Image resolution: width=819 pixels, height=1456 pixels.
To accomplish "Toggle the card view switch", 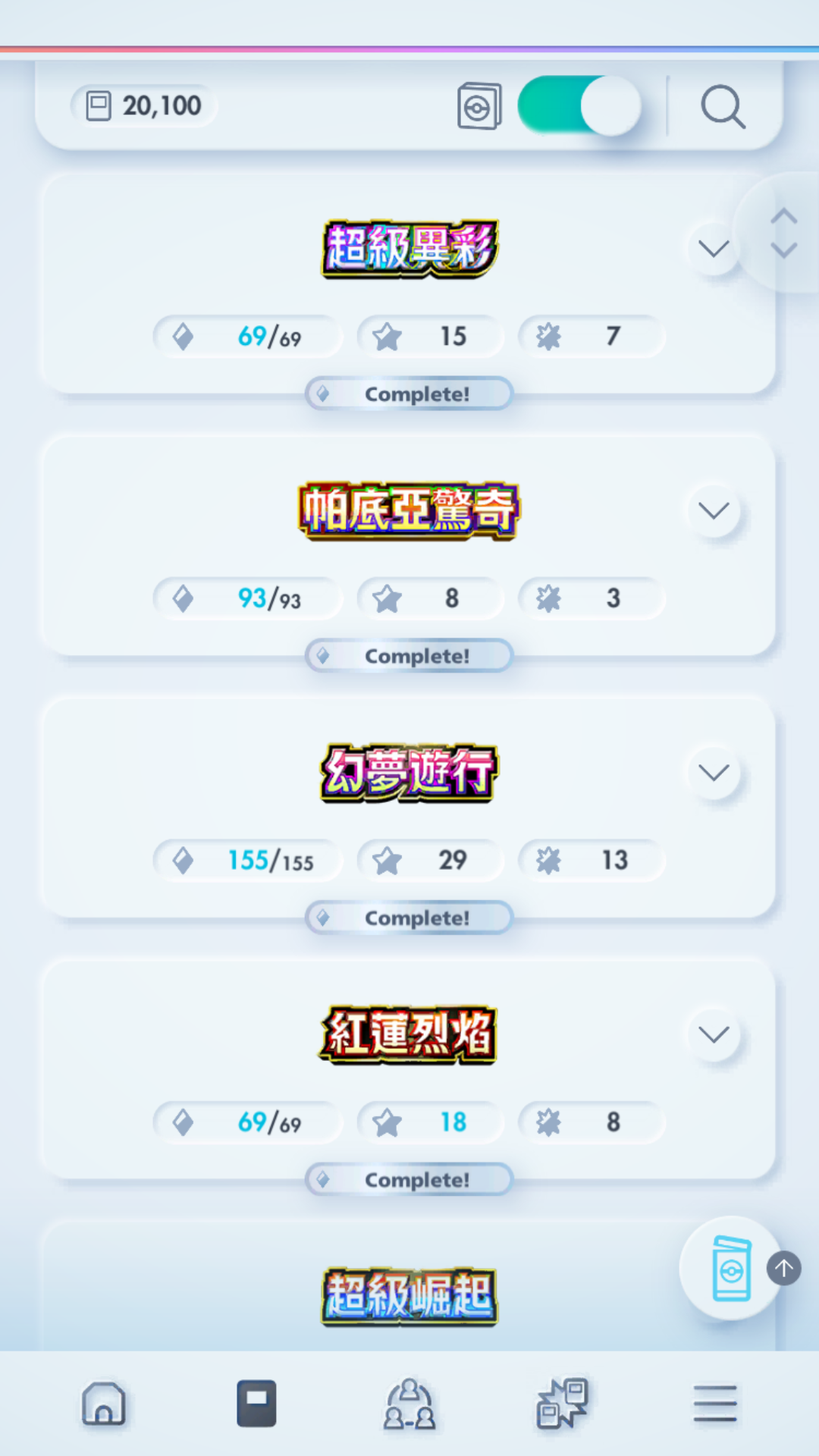I will click(x=579, y=106).
